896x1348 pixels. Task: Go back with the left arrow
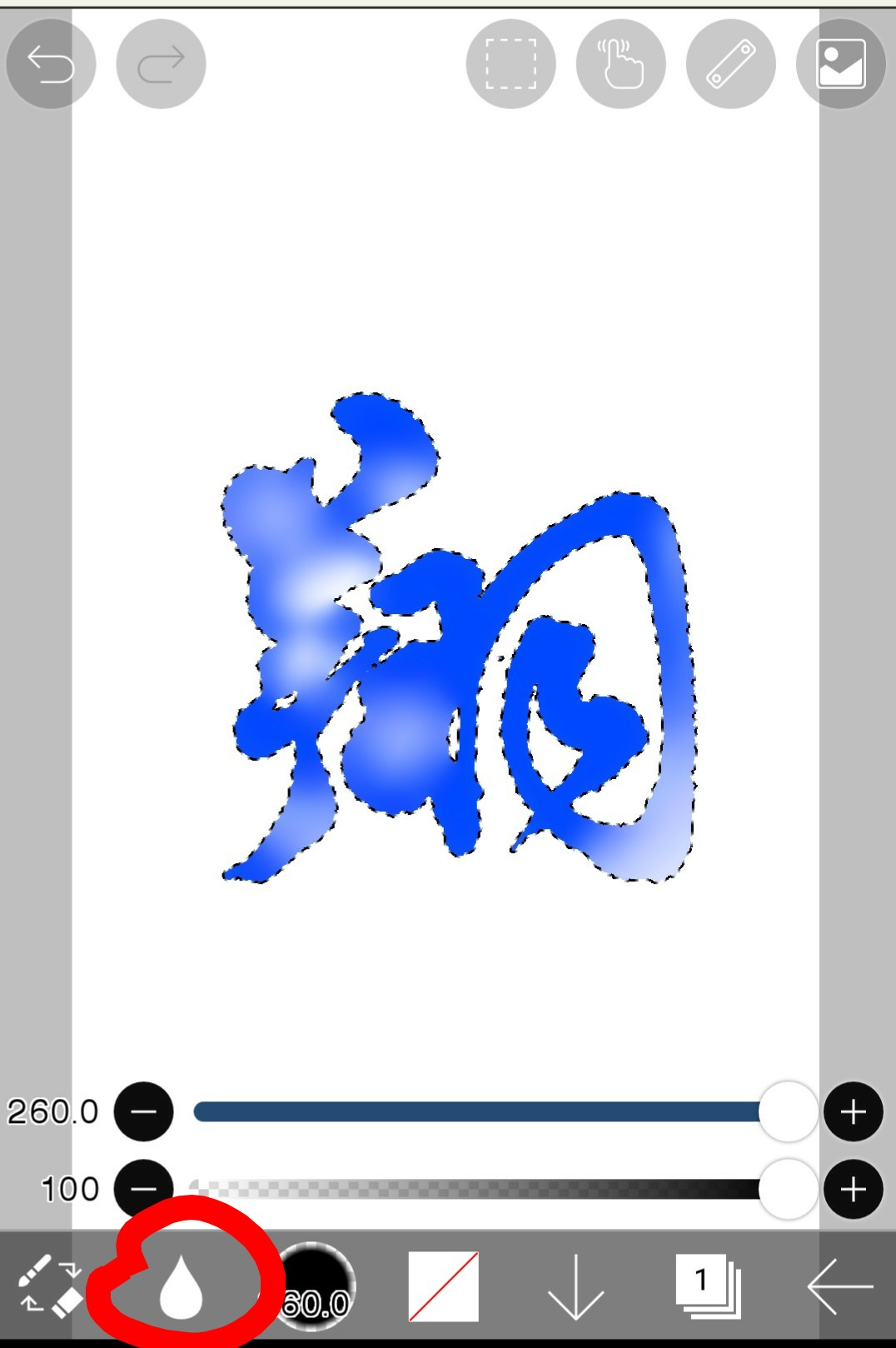point(839,1286)
